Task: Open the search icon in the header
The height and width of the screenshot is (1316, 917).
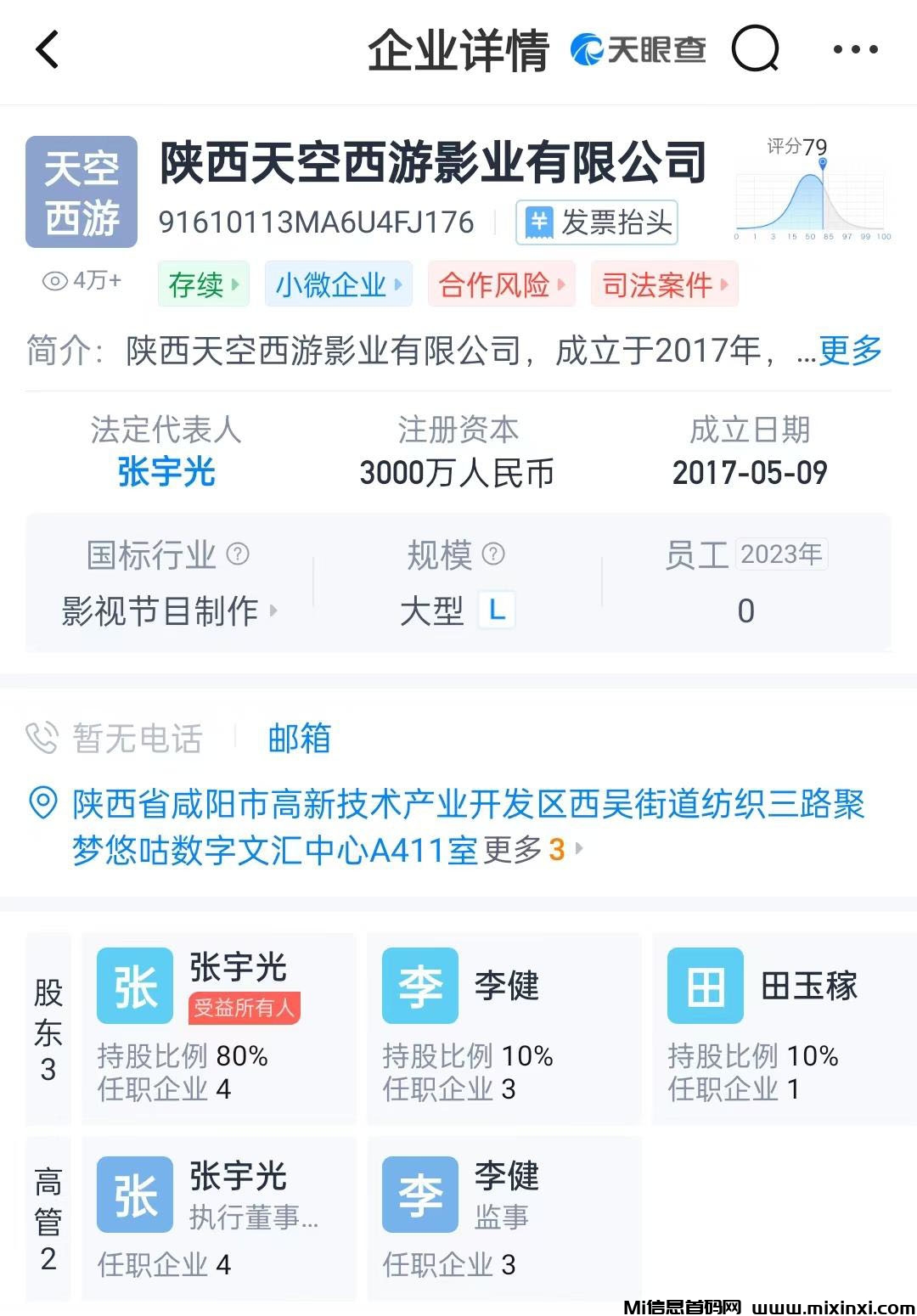Action: (754, 49)
